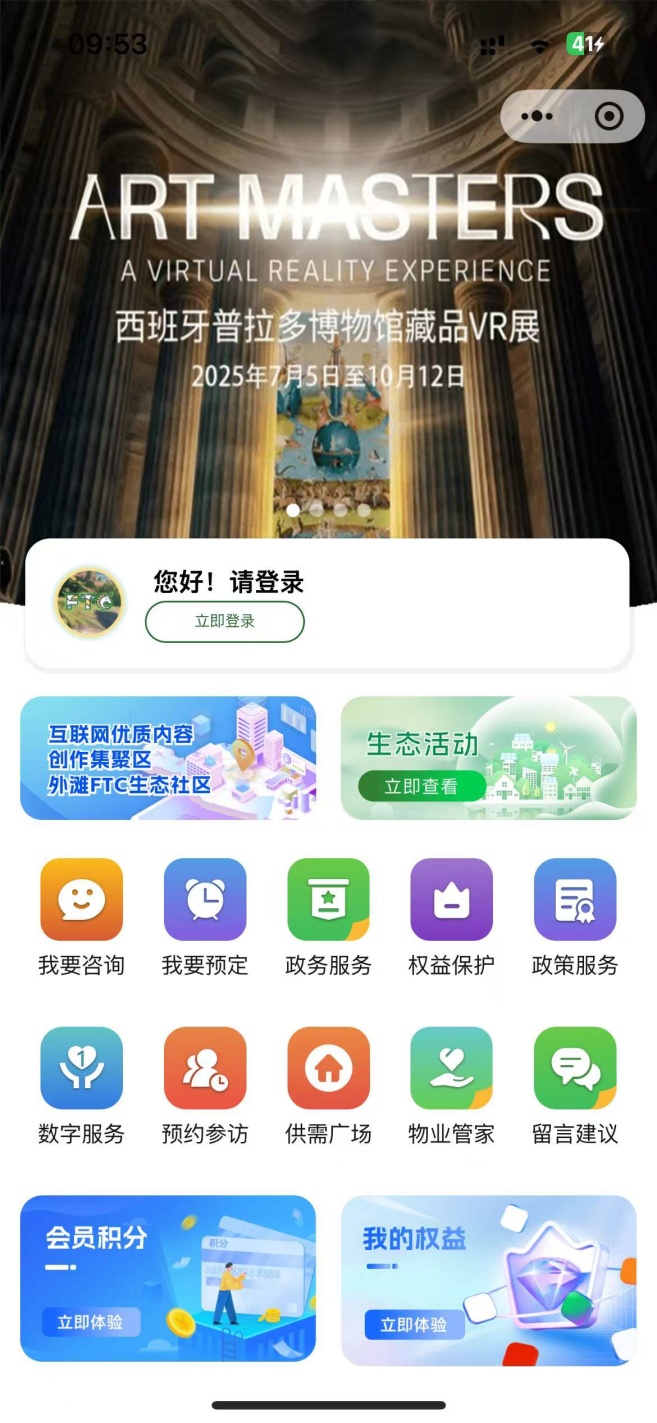Tap 立即体验 on the 会员积分 card

point(91,1322)
